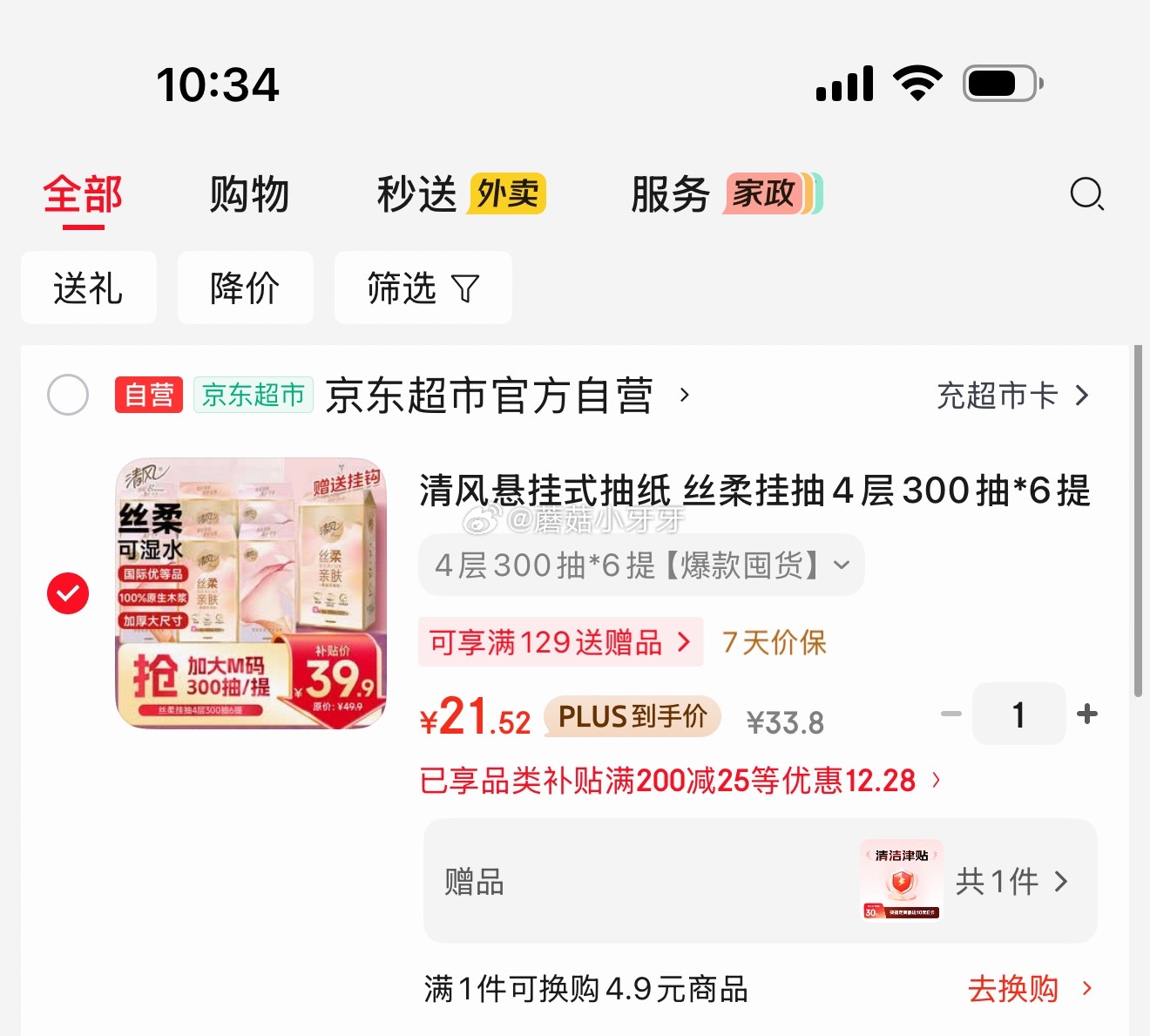This screenshot has width=1150, height=1036.
Task: Open the search magnifier icon
Action: (1086, 193)
